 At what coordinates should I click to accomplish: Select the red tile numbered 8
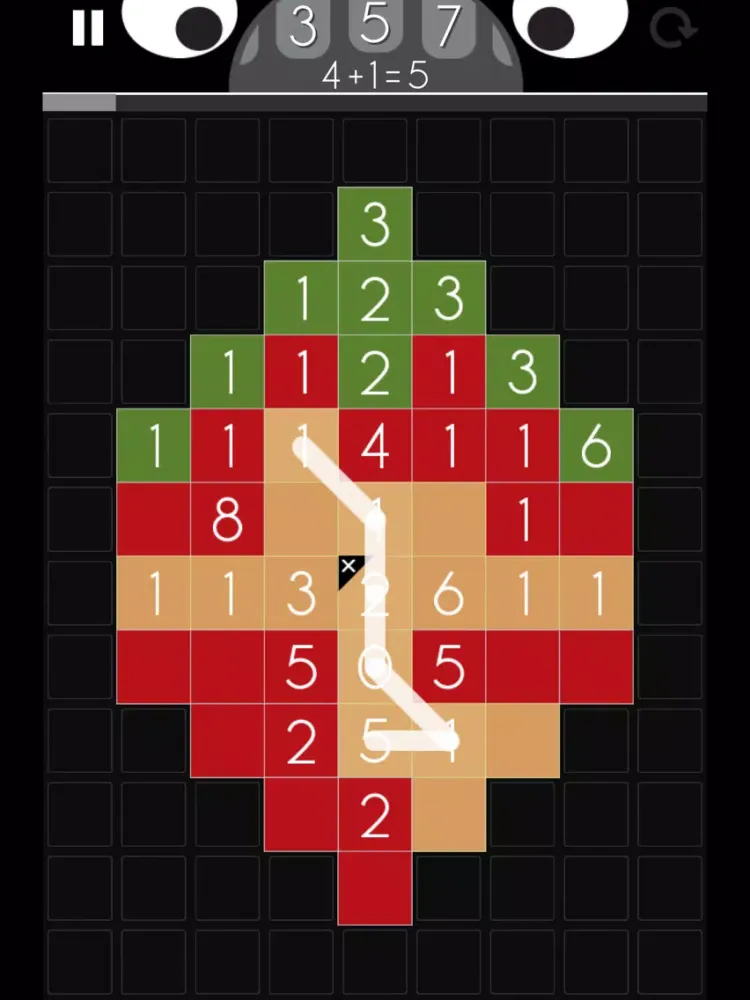click(x=227, y=519)
